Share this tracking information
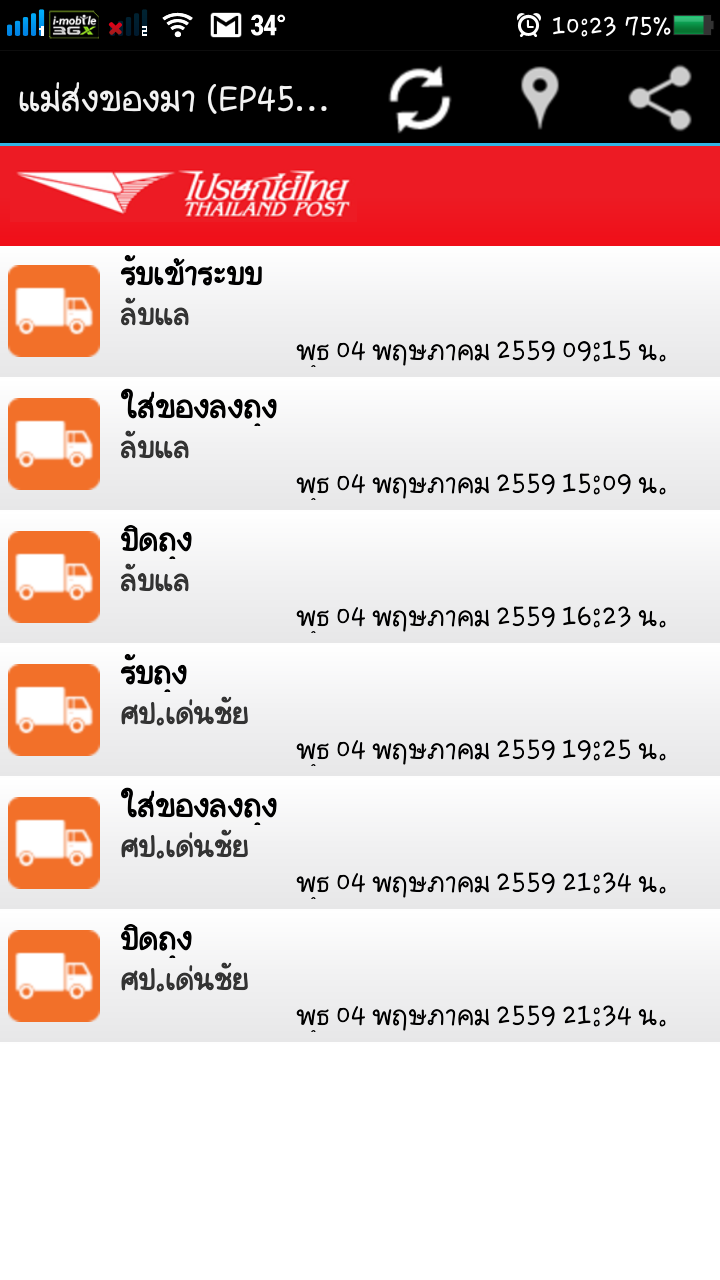Image resolution: width=720 pixels, height=1280 pixels. click(x=660, y=99)
